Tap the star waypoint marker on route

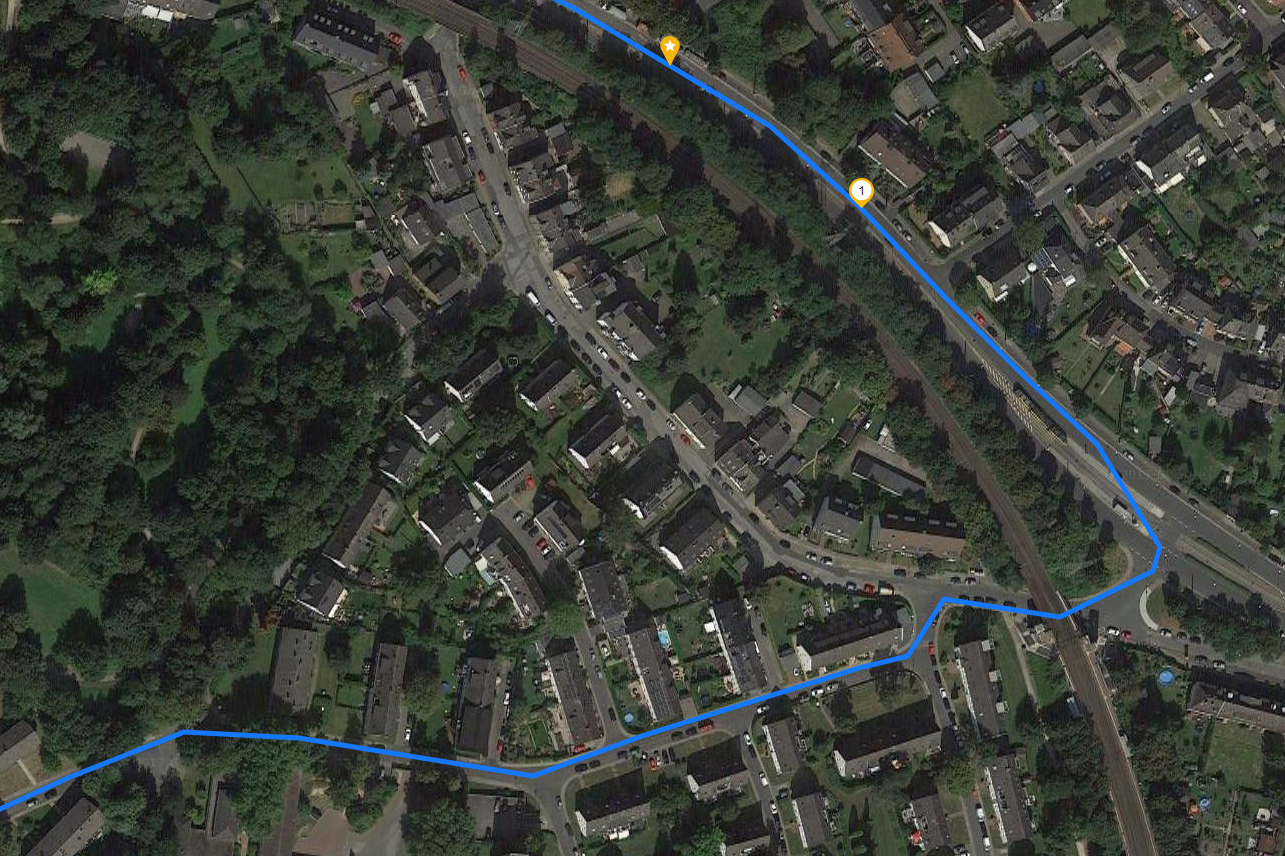pyautogui.click(x=670, y=47)
